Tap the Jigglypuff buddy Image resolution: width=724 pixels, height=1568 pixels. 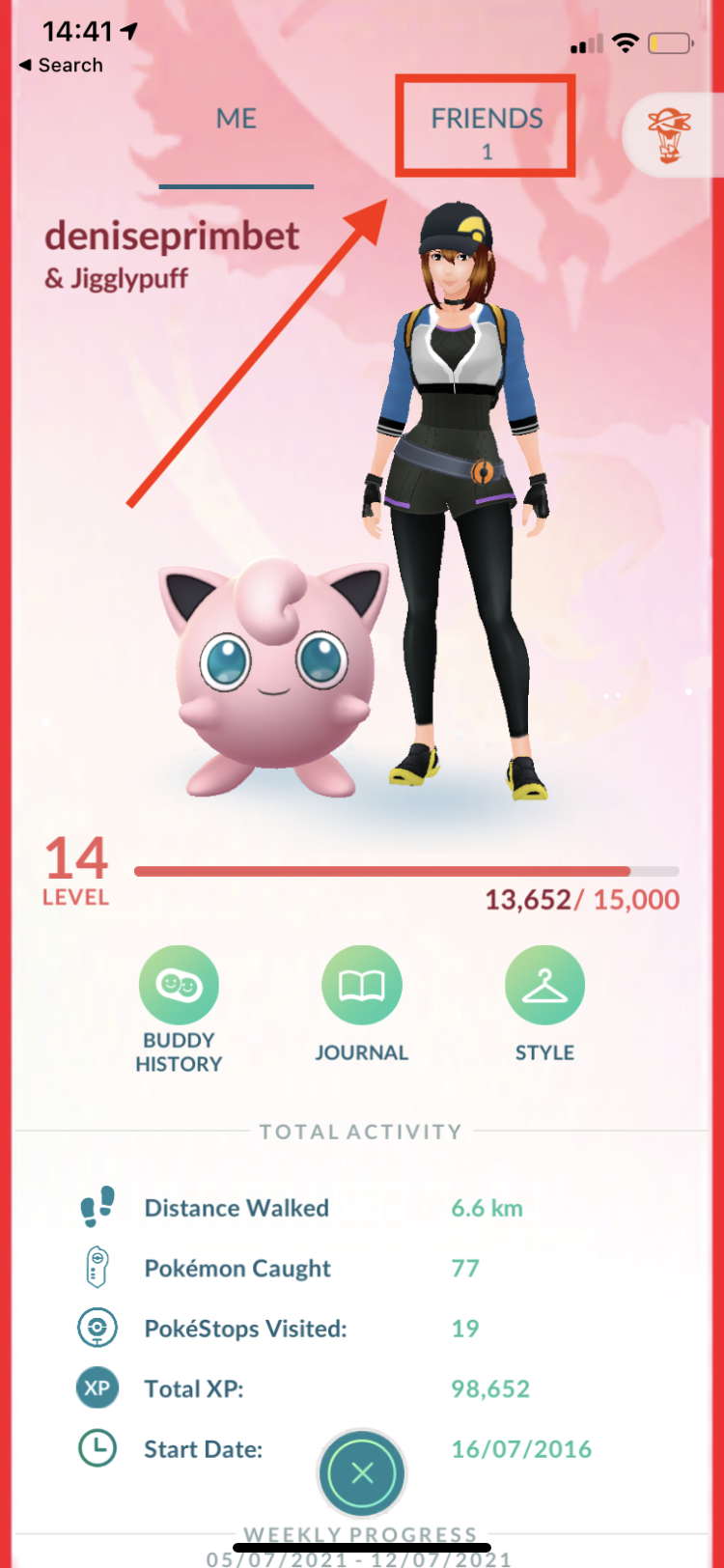[x=274, y=677]
